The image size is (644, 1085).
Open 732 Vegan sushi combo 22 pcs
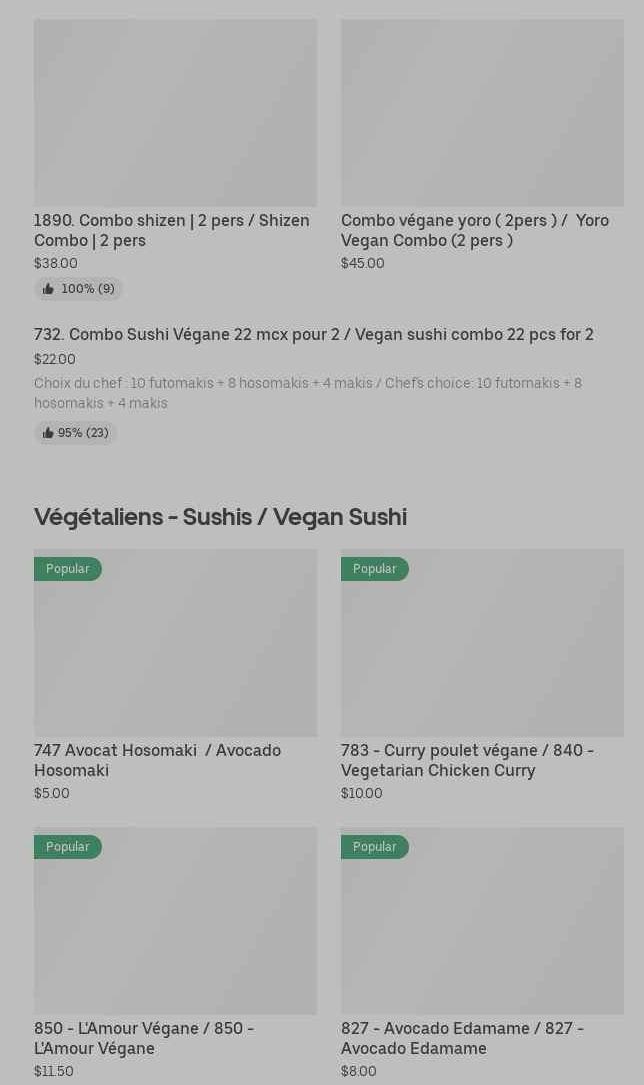coord(313,335)
